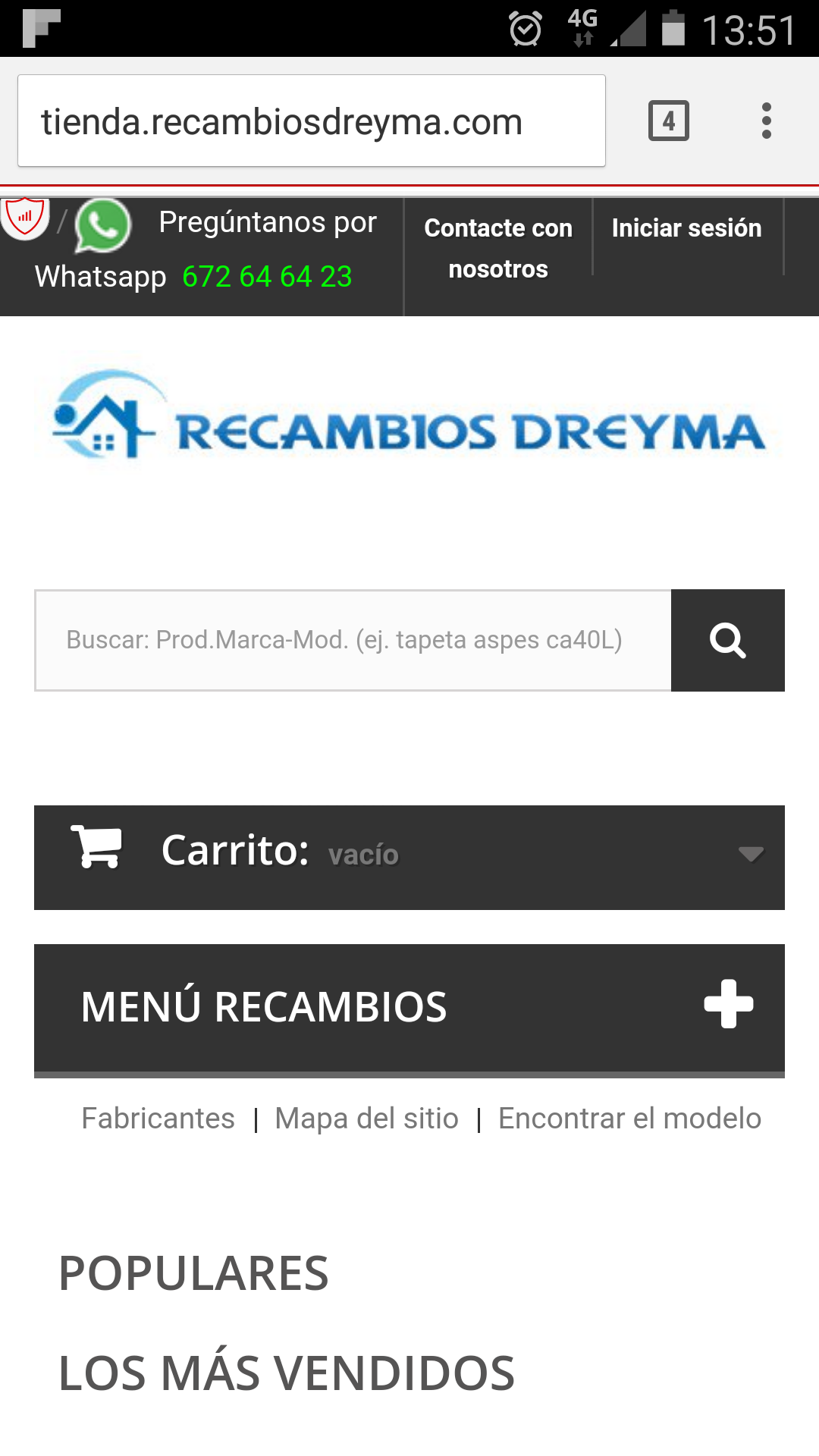Show Los más vendidos products
This screenshot has height=1456, width=819.
point(287,1373)
